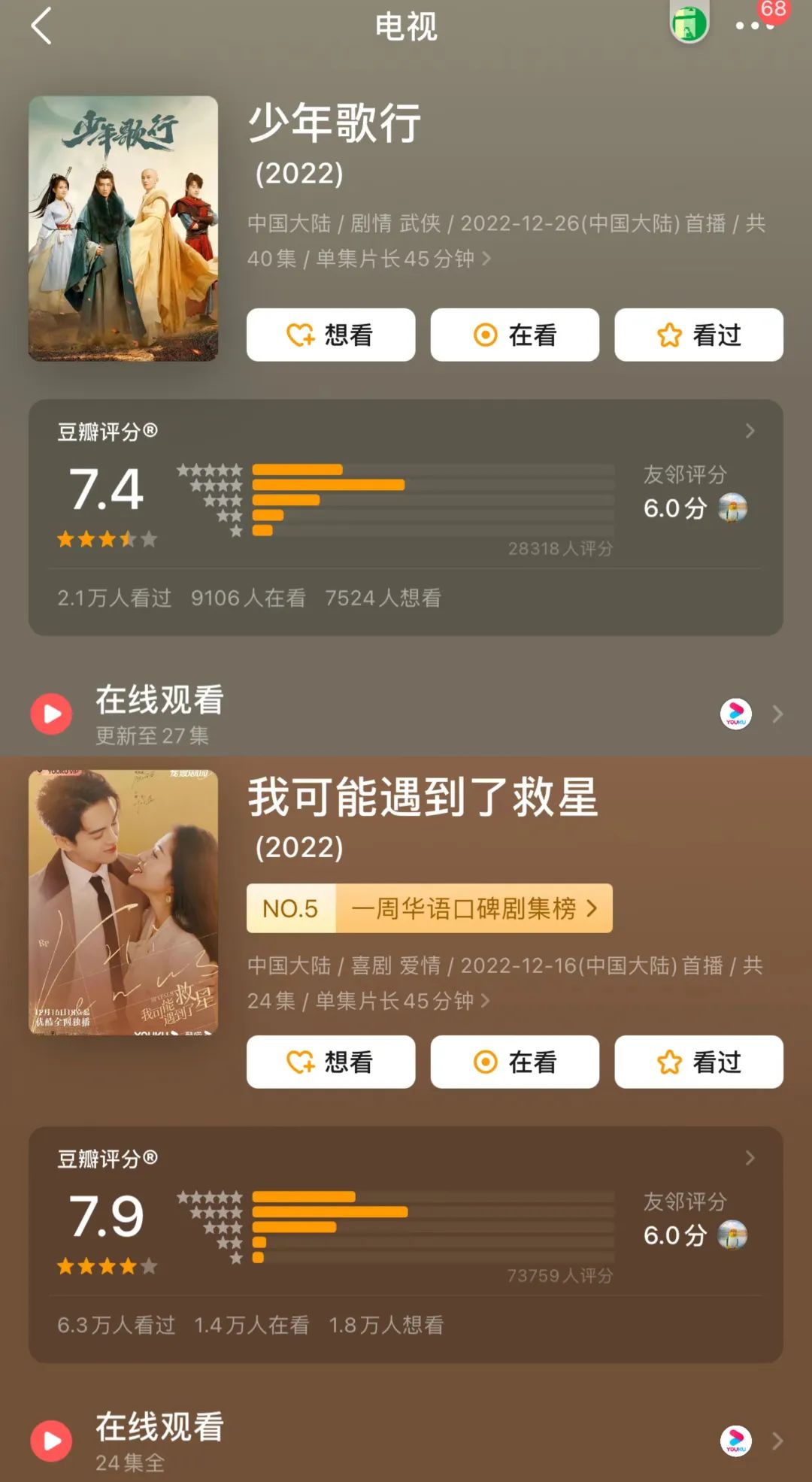Open the NO.5 一周华语口碑剧集榜 chart

(x=429, y=908)
